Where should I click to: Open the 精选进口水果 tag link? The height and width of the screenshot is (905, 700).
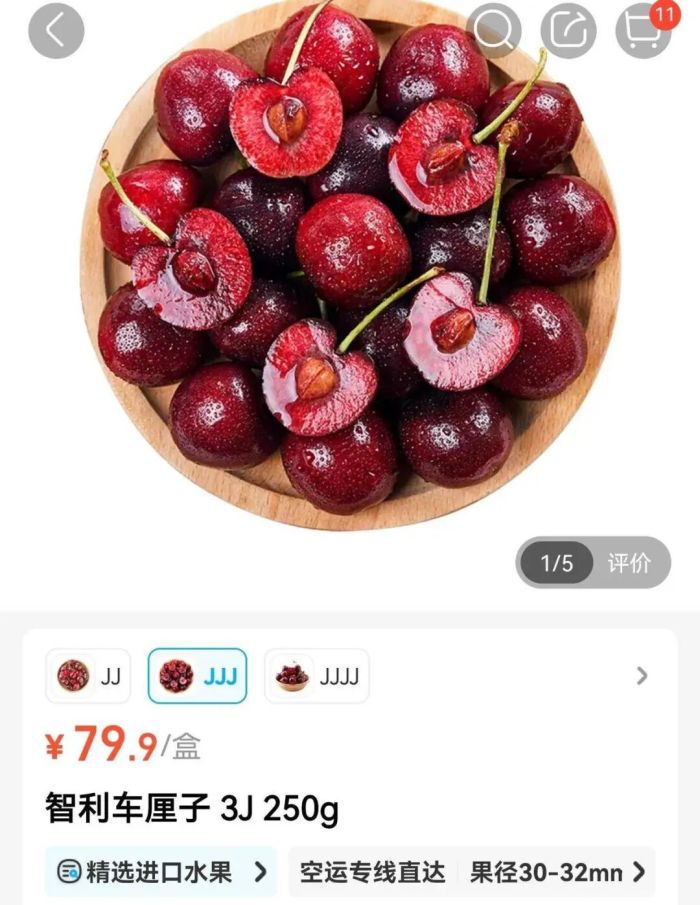(162, 872)
